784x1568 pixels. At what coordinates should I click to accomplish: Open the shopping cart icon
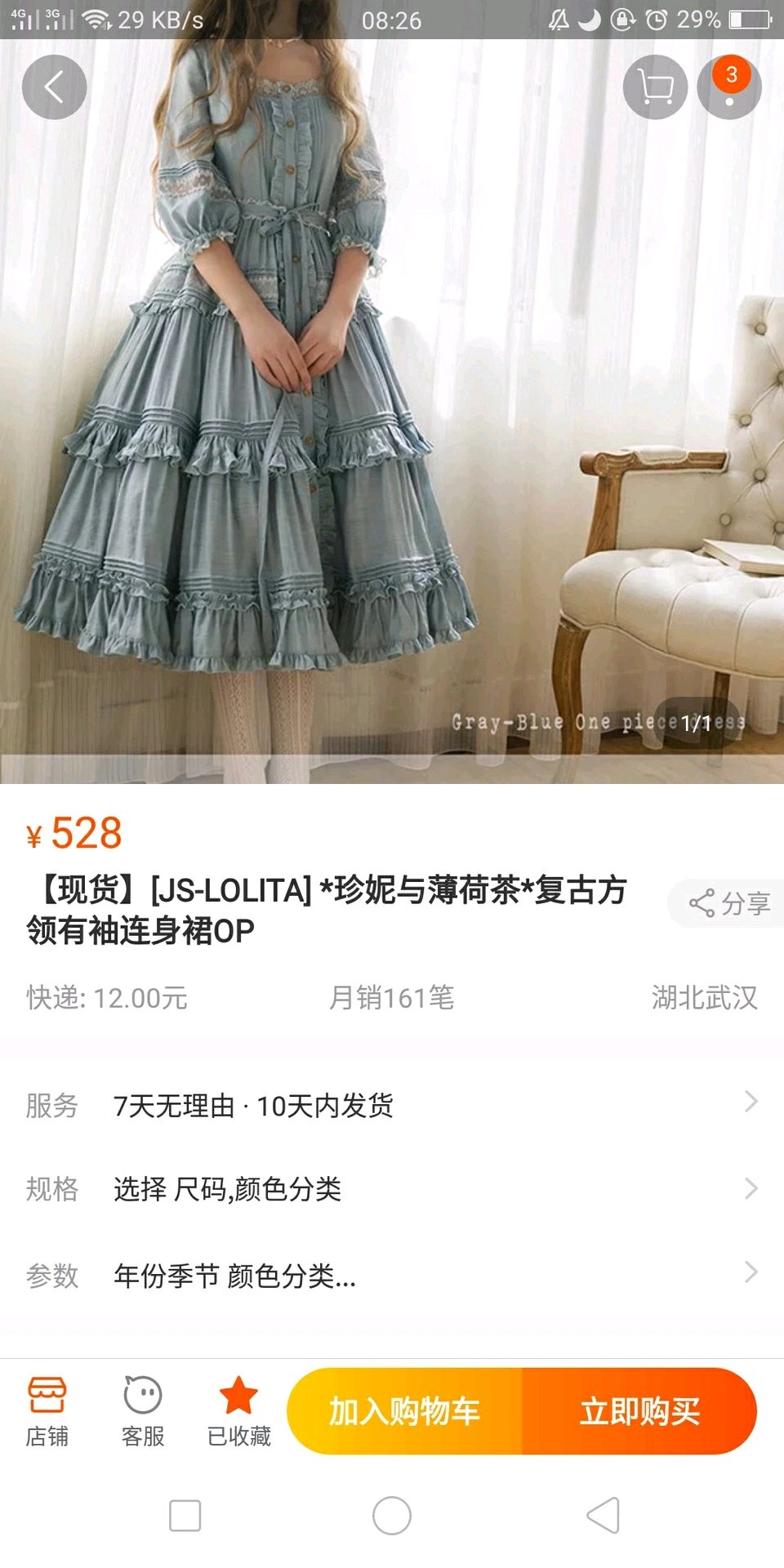pyautogui.click(x=655, y=87)
